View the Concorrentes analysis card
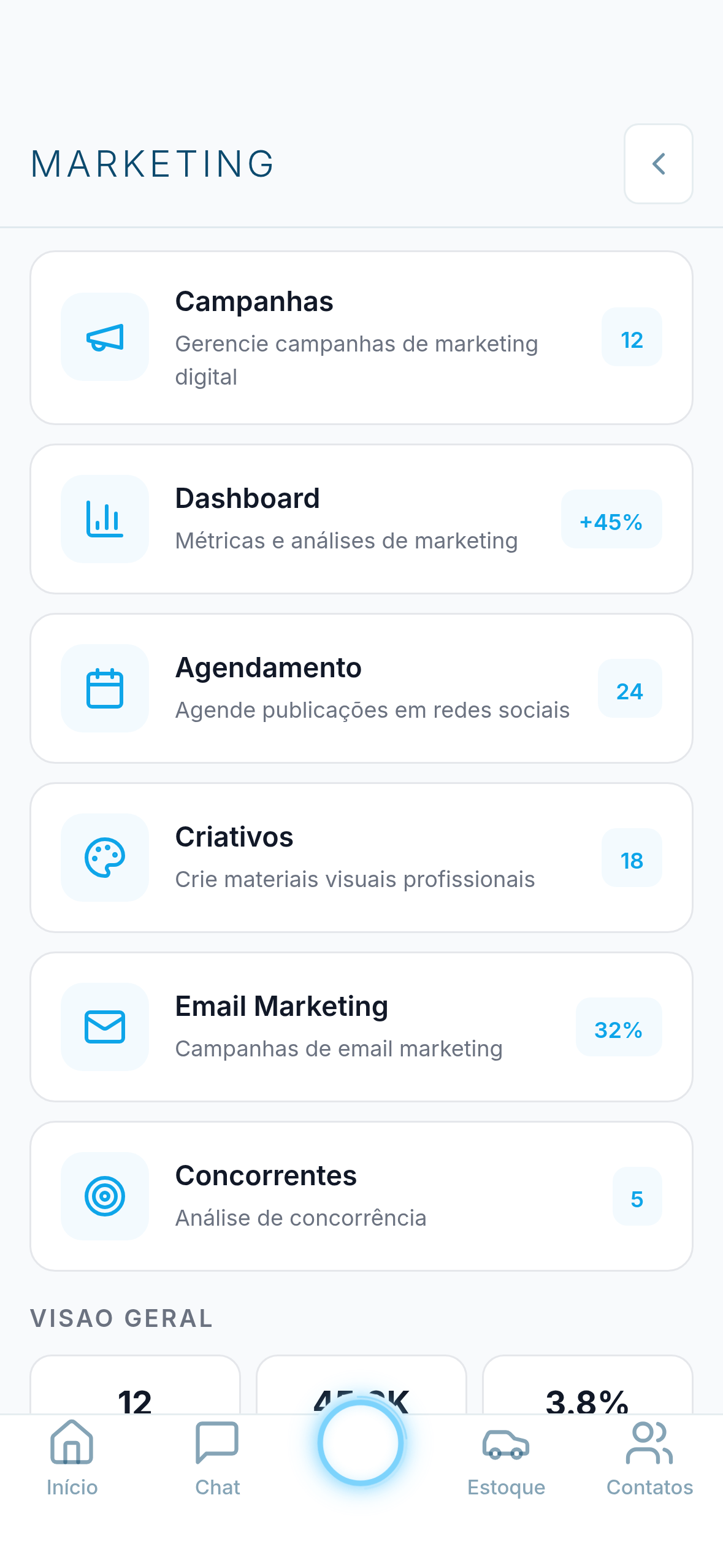 (361, 1196)
